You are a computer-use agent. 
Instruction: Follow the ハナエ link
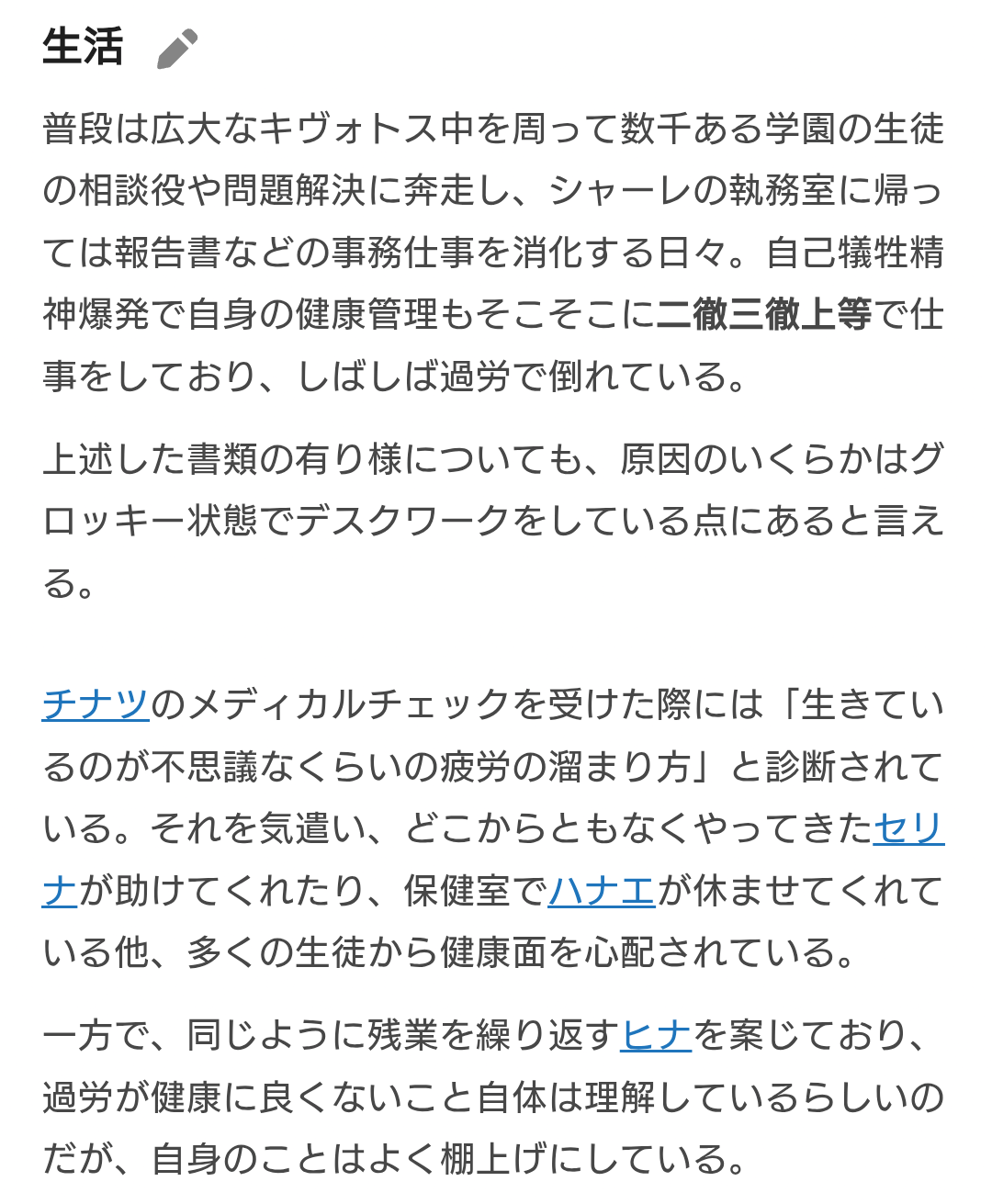pos(602,891)
